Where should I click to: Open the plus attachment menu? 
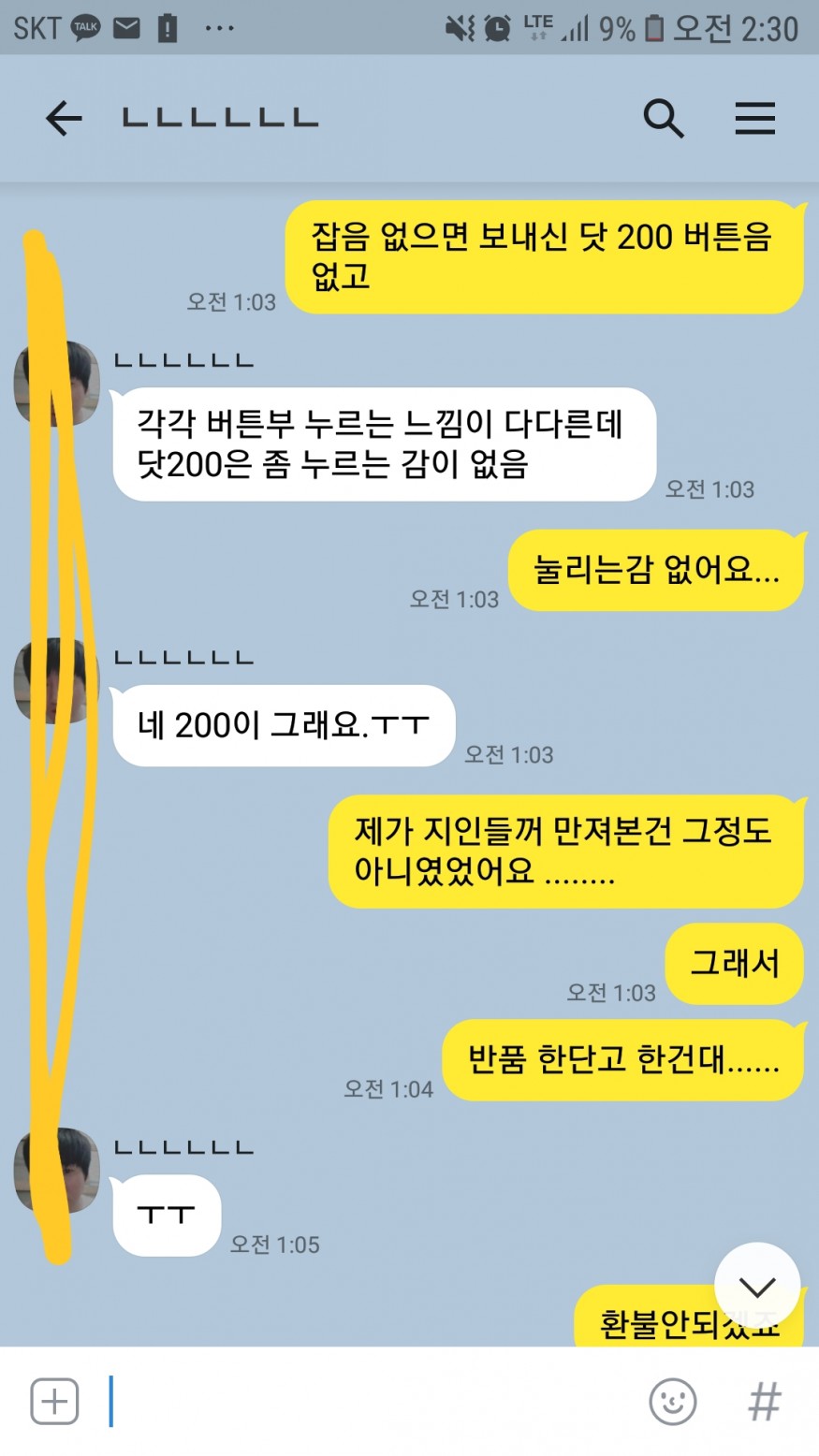pos(54,1401)
